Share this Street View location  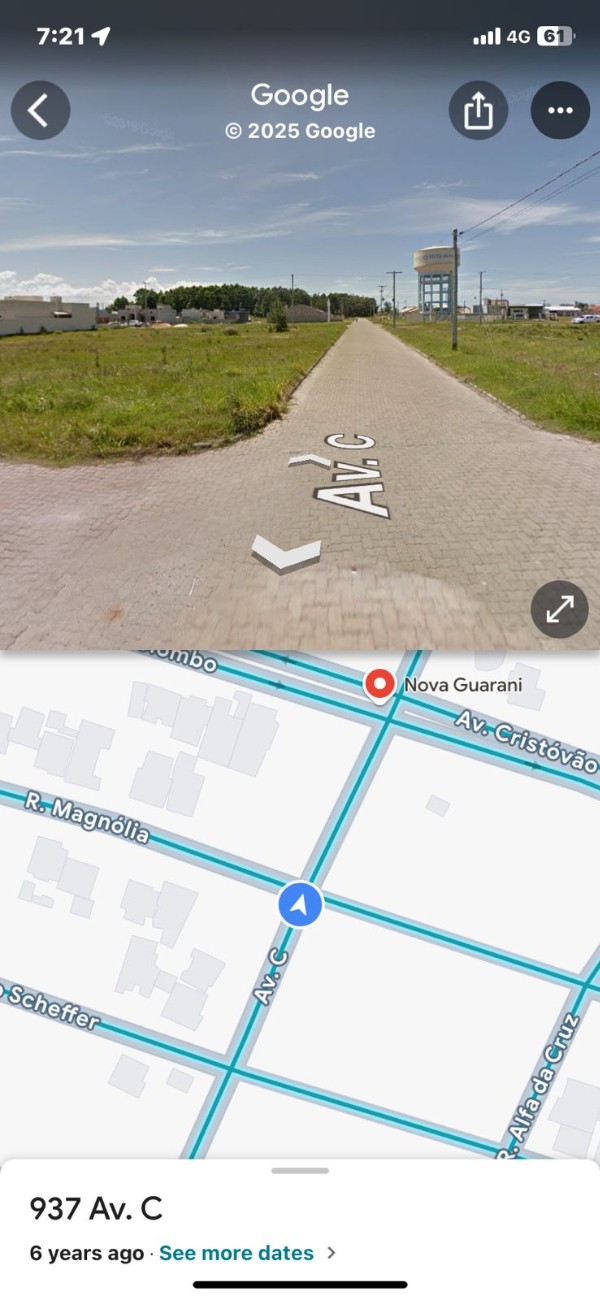coord(478,110)
